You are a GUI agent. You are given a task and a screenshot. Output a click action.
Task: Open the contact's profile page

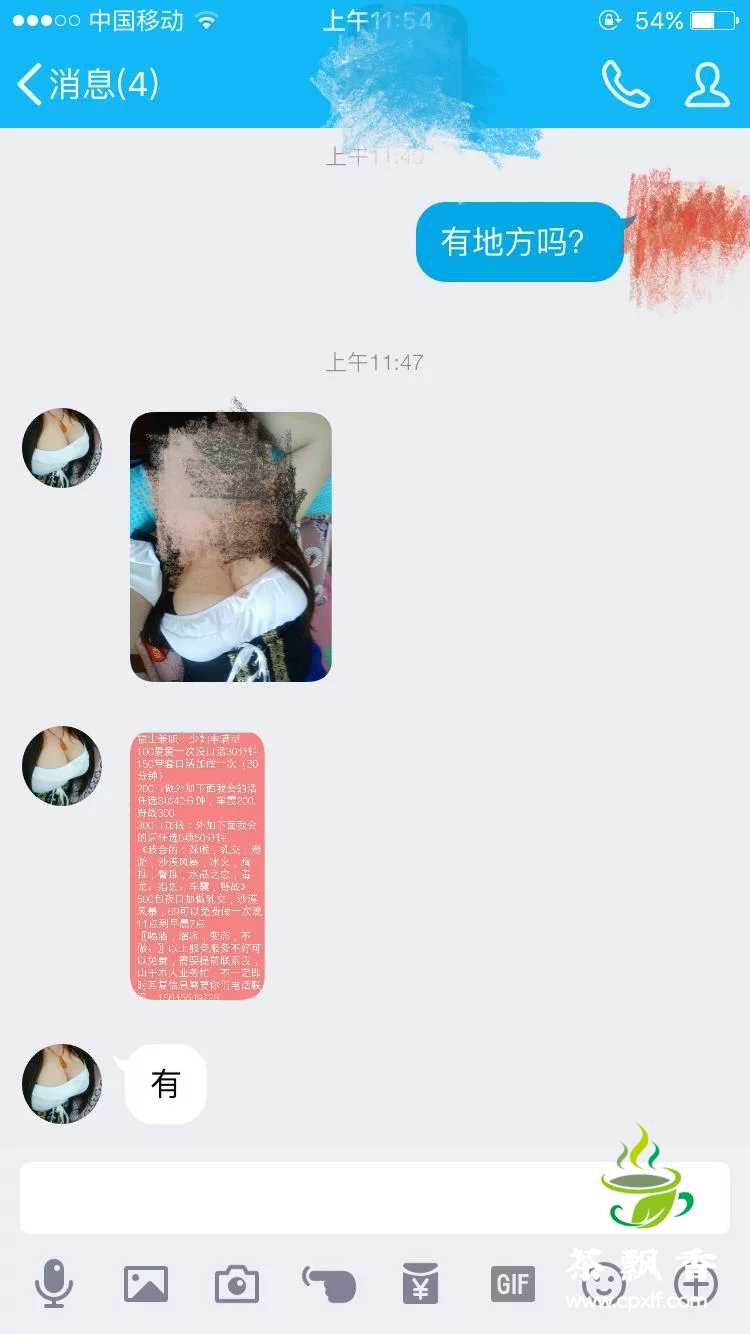[706, 84]
